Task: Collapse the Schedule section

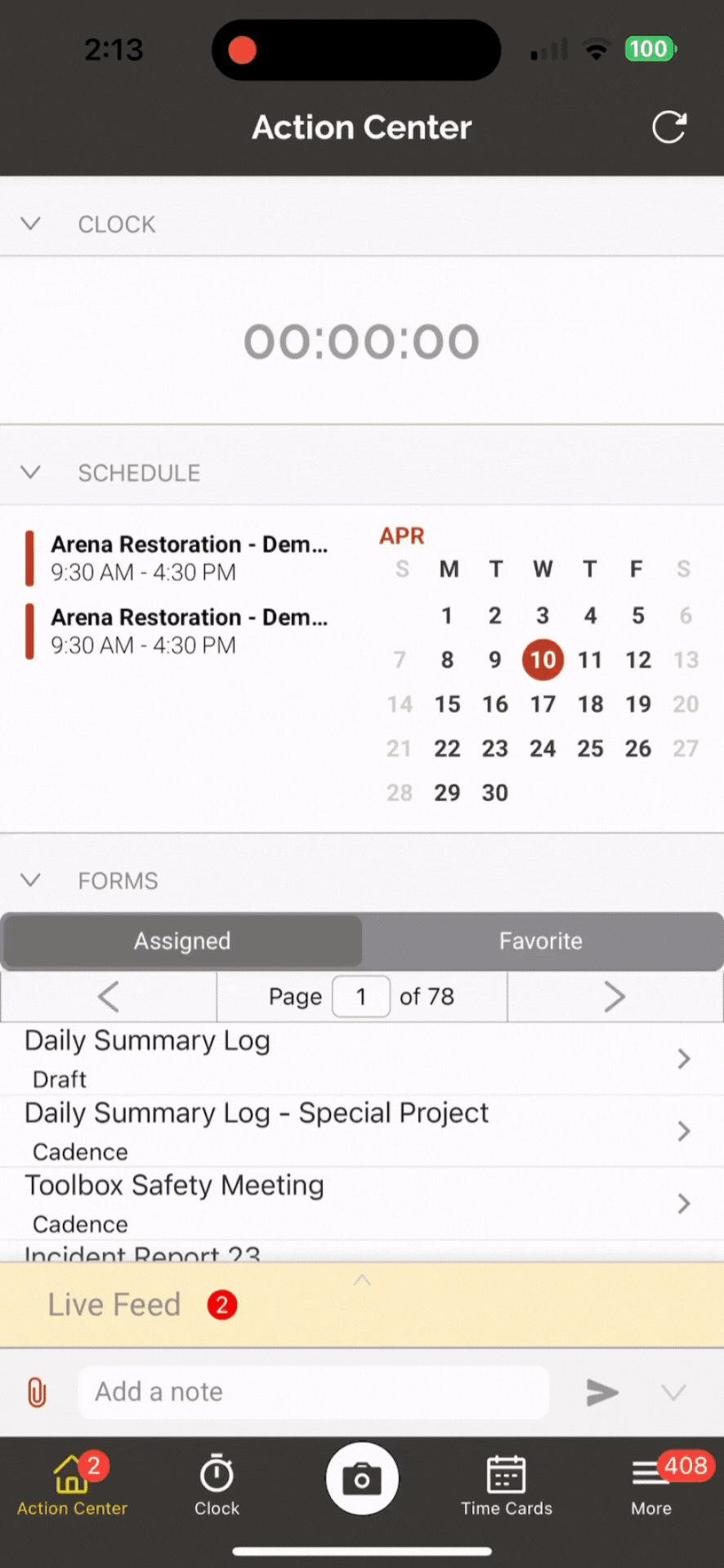Action: 31,472
